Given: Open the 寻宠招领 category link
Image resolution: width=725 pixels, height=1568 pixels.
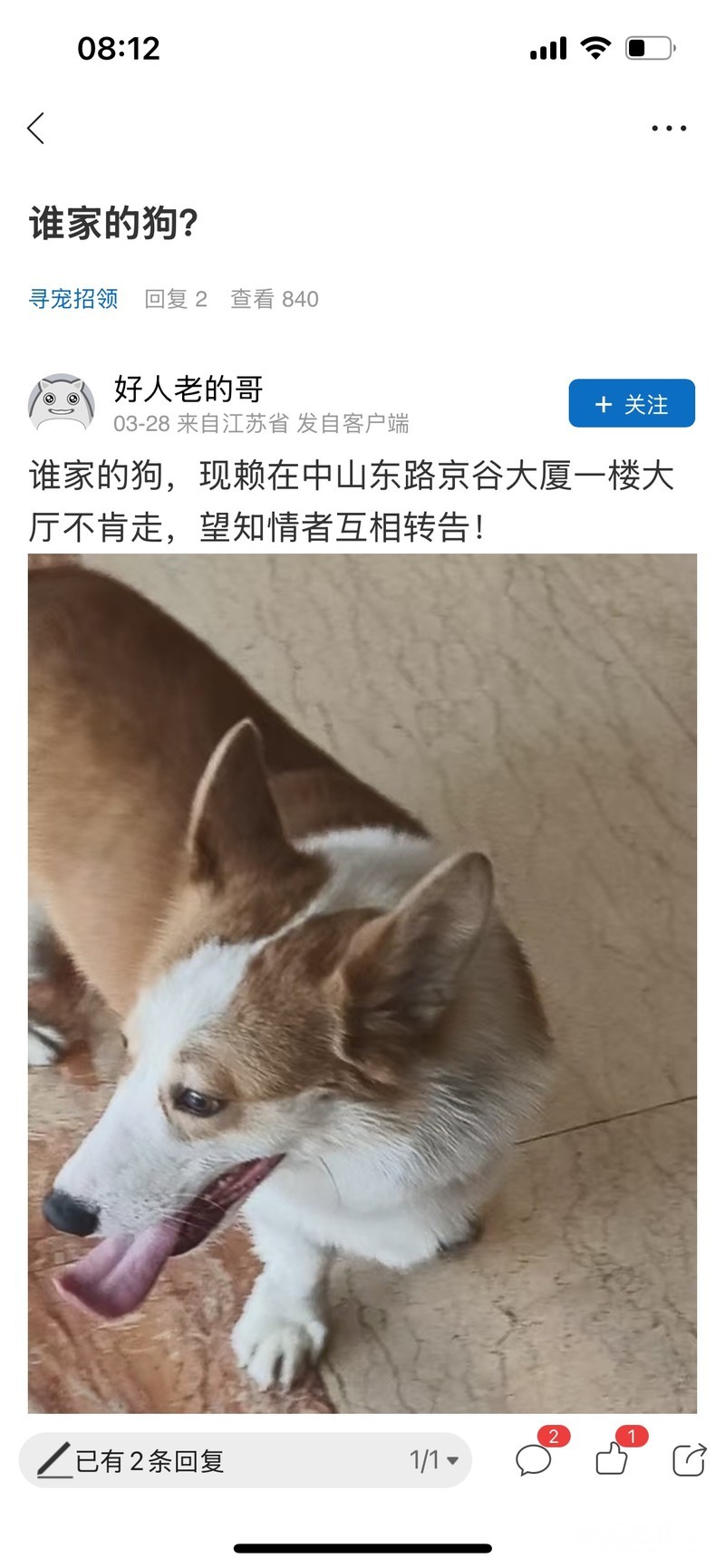Looking at the screenshot, I should (x=73, y=299).
